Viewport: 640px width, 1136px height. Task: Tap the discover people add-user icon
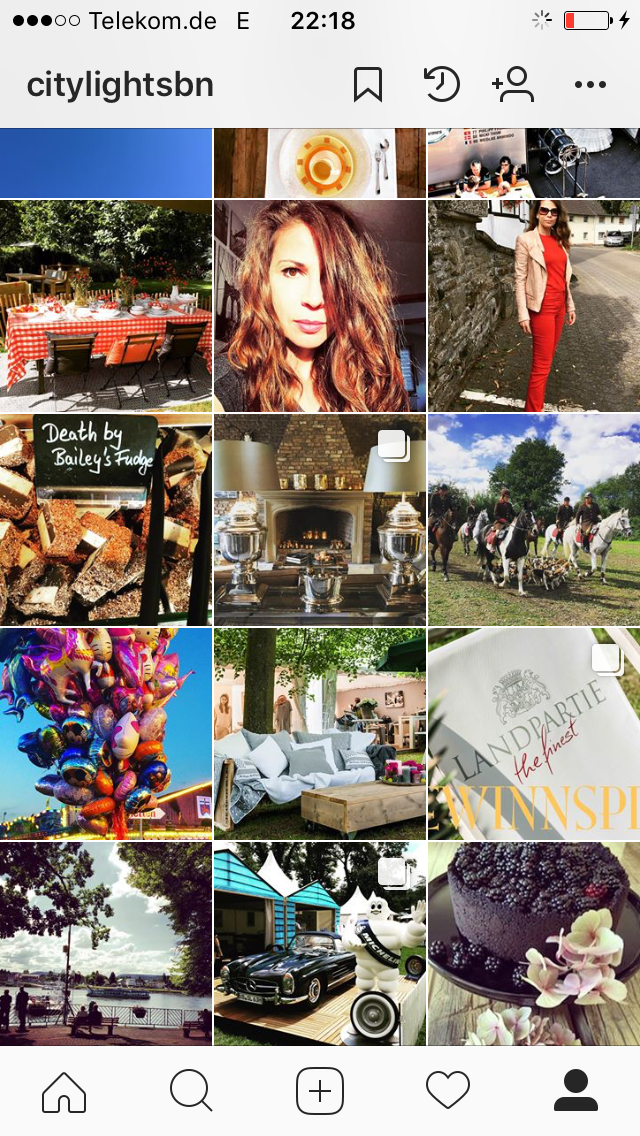coord(513,84)
